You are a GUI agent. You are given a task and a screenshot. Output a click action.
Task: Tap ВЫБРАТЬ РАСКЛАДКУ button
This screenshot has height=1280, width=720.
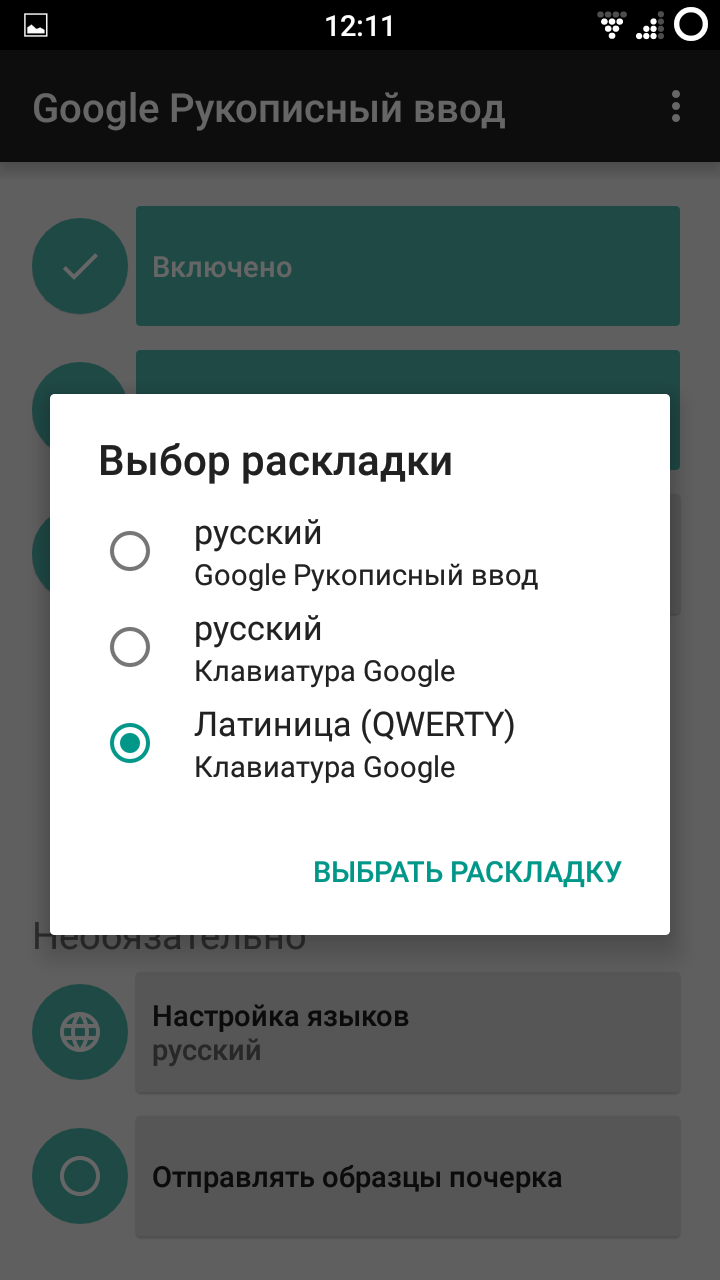click(467, 871)
